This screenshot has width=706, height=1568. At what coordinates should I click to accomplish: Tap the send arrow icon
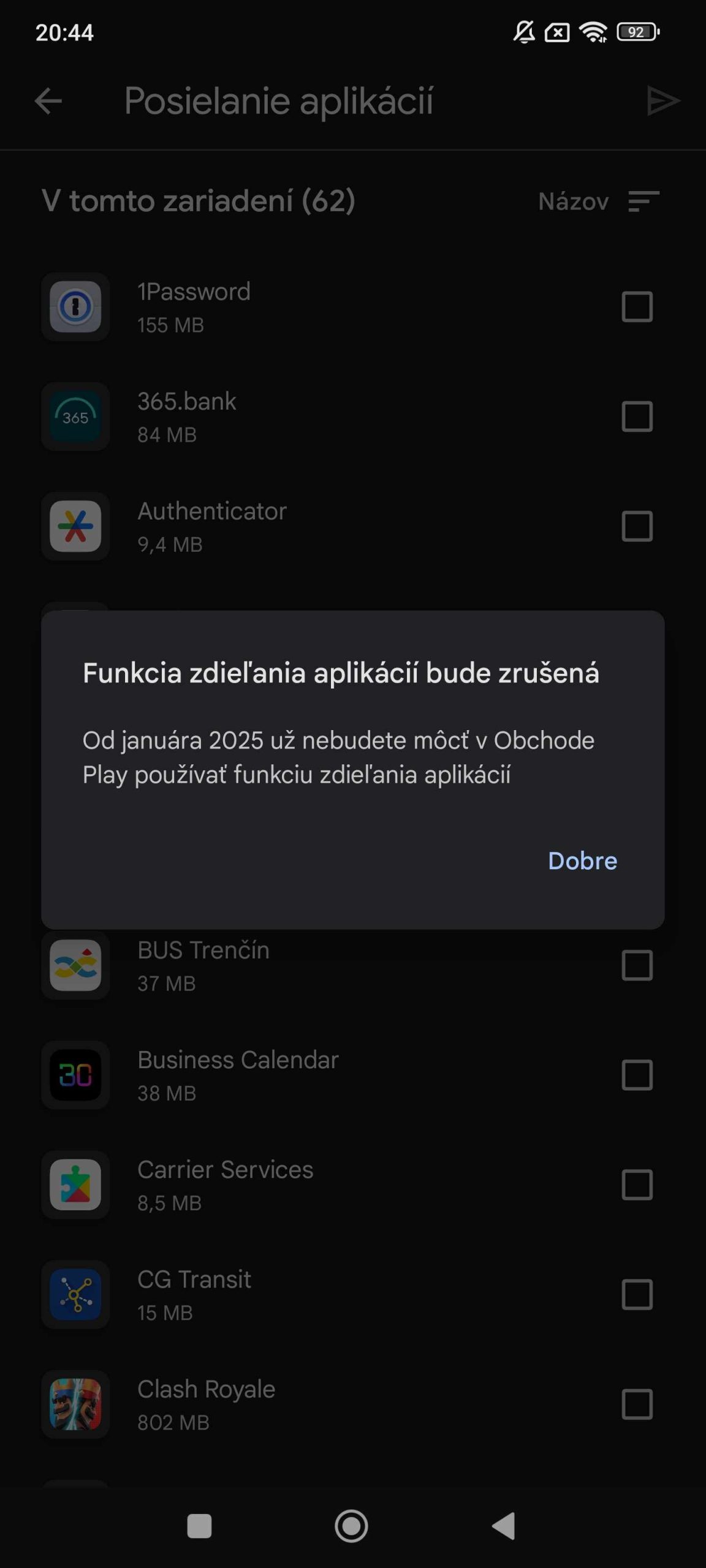tap(663, 101)
